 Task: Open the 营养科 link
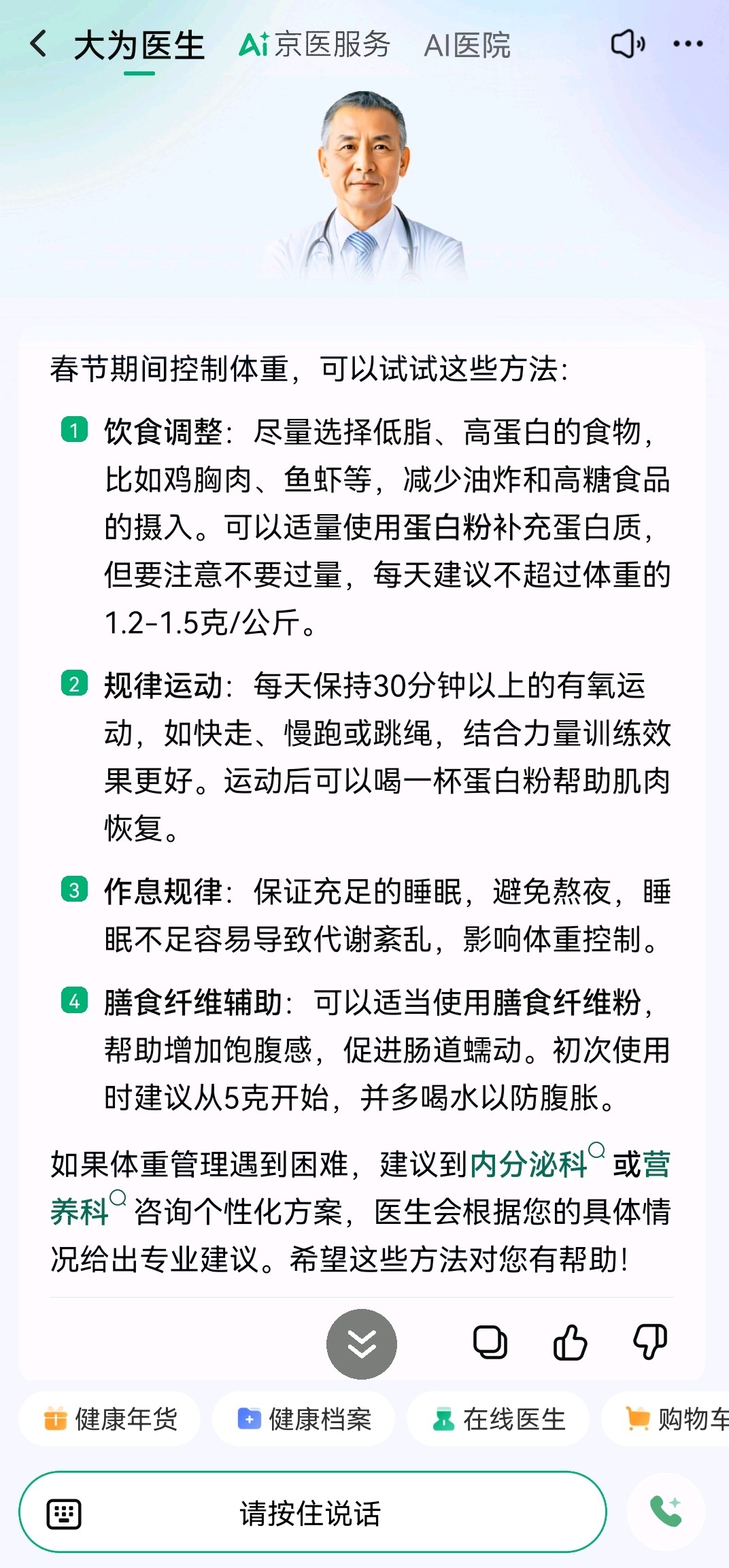pyautogui.click(x=79, y=1212)
